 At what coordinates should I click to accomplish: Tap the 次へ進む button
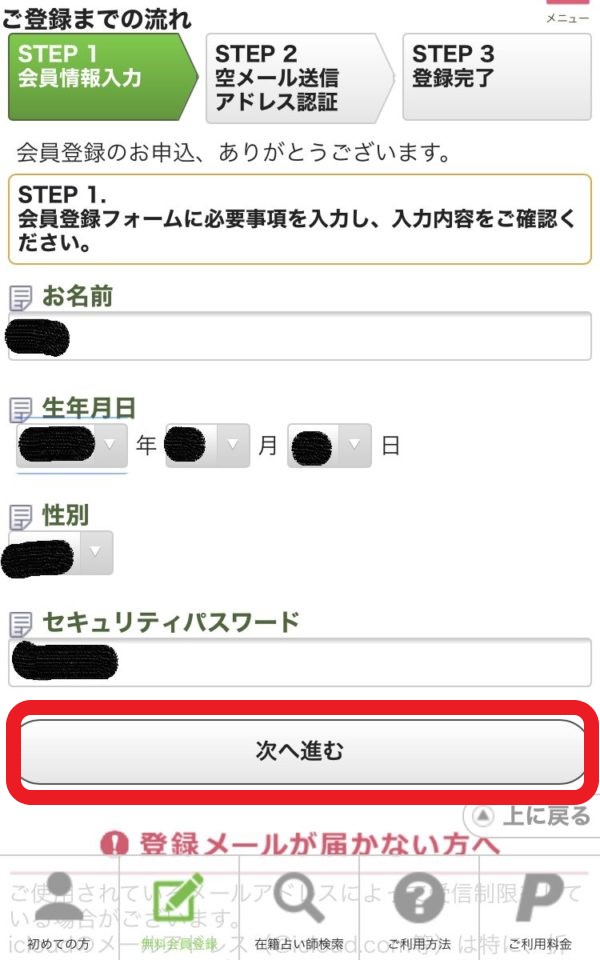[300, 751]
